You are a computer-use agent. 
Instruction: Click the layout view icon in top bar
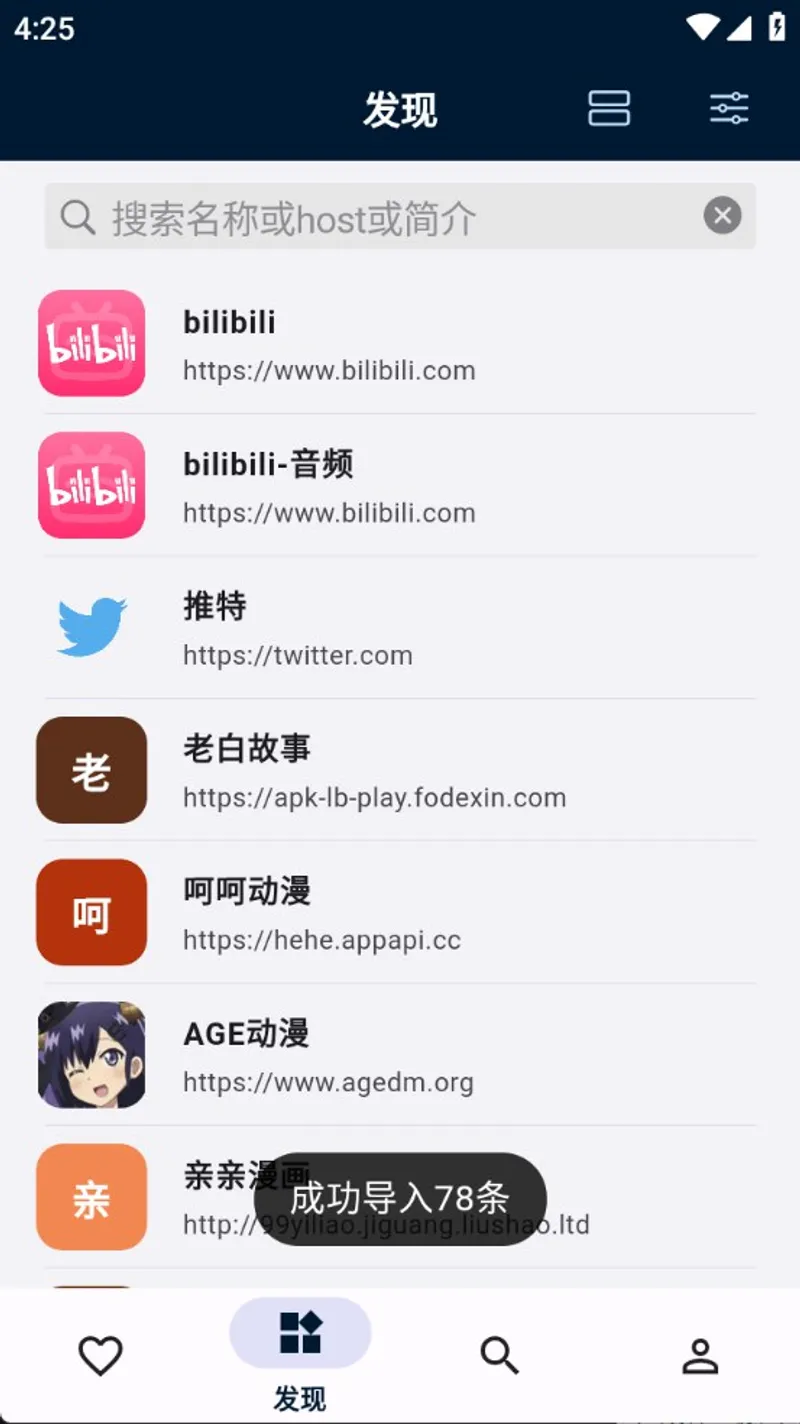609,108
